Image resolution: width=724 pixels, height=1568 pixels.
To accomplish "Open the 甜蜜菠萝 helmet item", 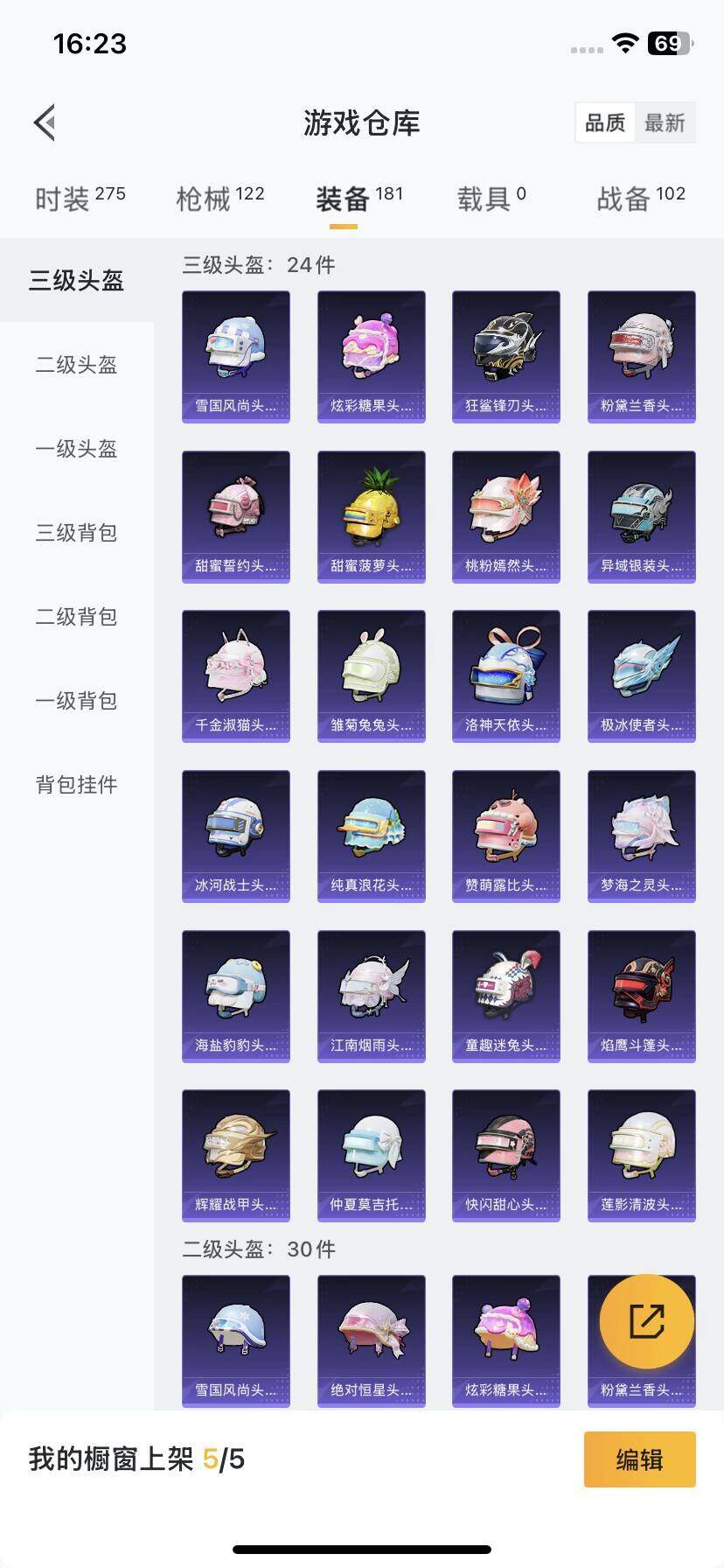I will click(x=371, y=516).
